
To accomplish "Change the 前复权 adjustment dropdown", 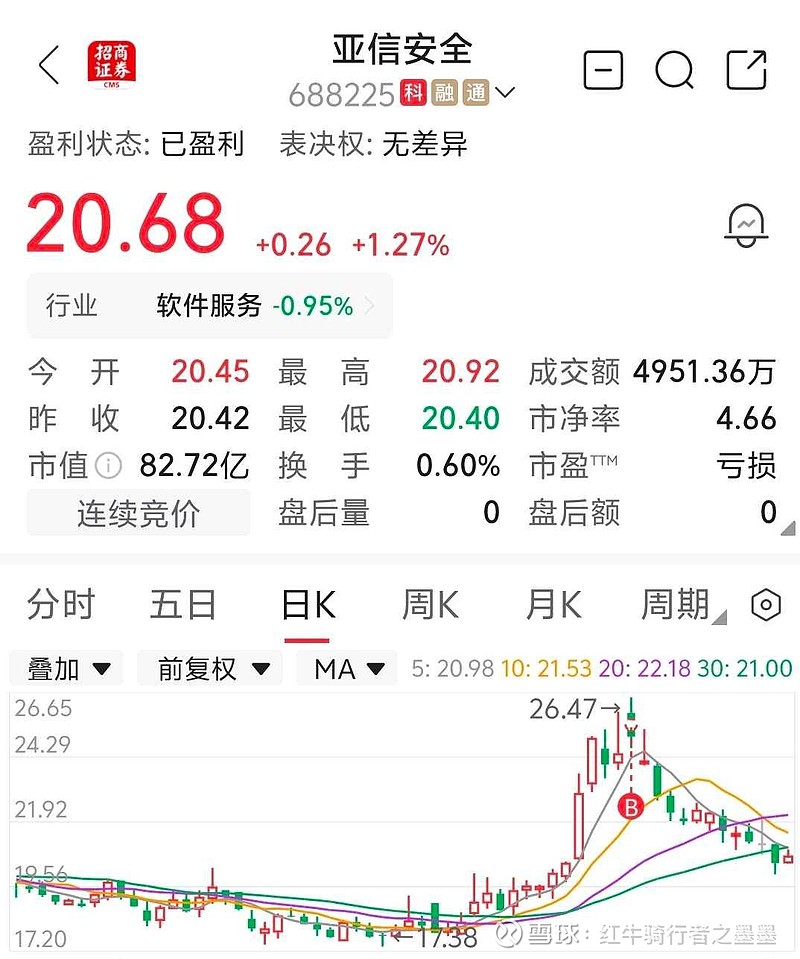I will (212, 668).
